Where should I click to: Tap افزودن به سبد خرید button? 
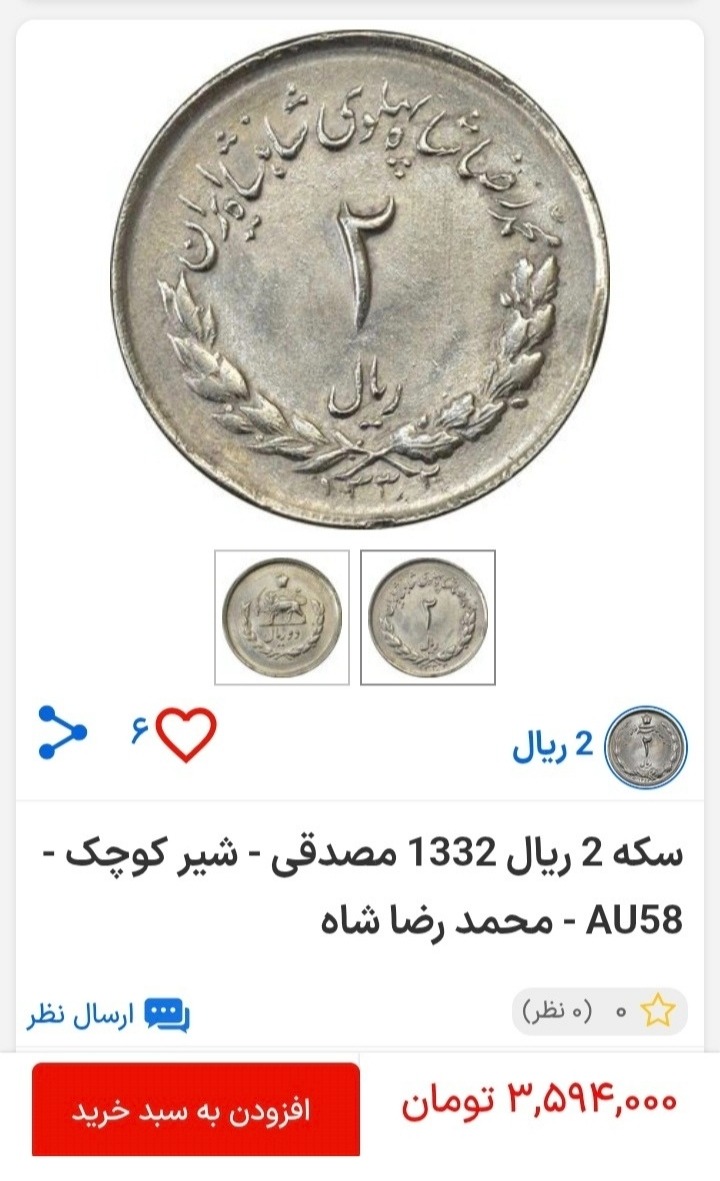(x=196, y=1109)
